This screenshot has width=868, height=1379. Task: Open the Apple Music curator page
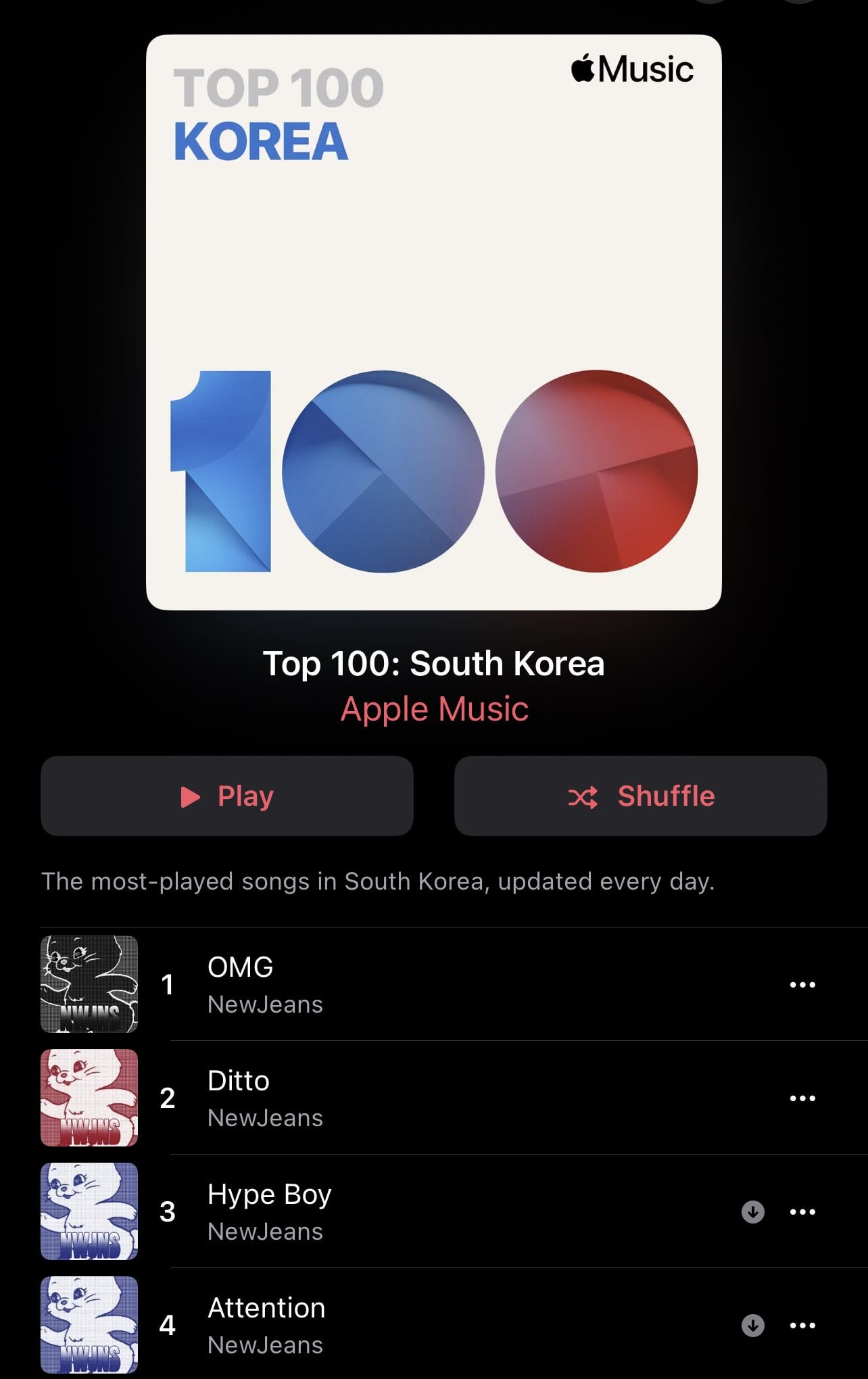click(435, 708)
